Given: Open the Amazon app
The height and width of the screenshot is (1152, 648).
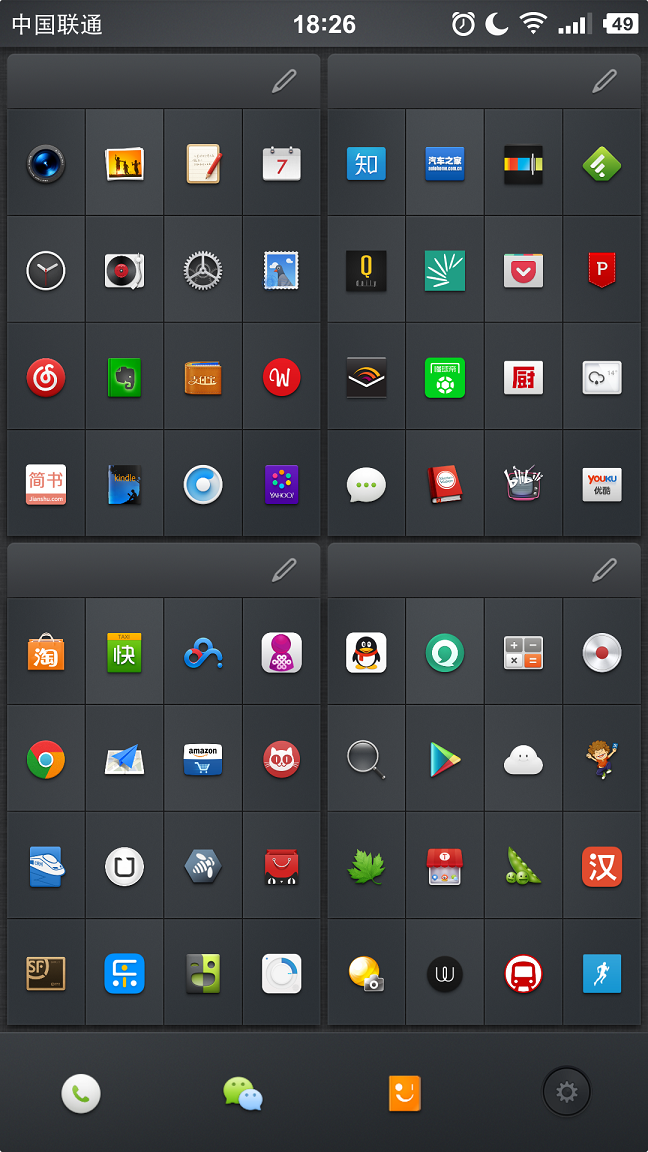Looking at the screenshot, I should (x=203, y=760).
